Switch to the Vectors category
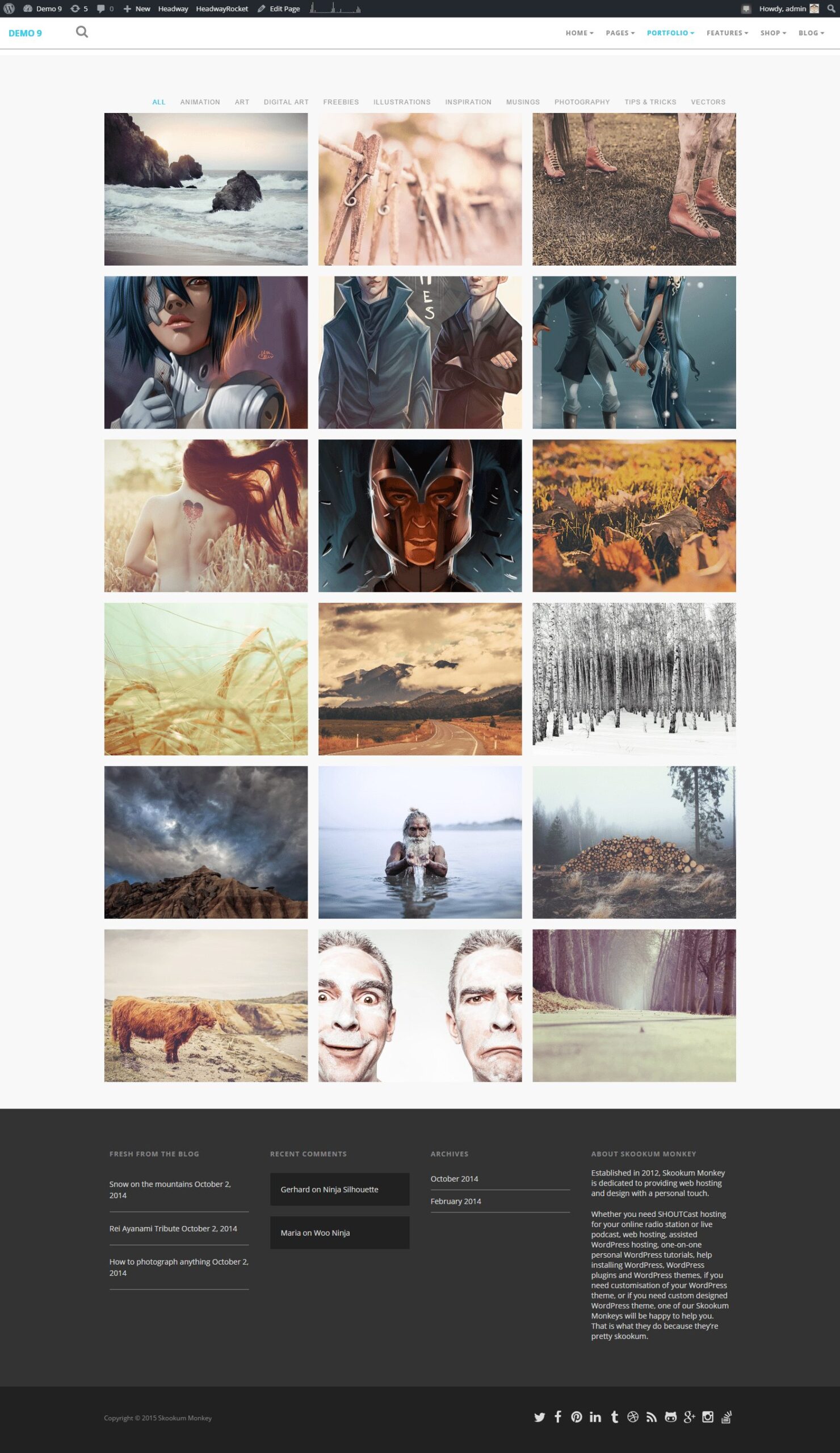The height and width of the screenshot is (1453, 840). tap(708, 102)
